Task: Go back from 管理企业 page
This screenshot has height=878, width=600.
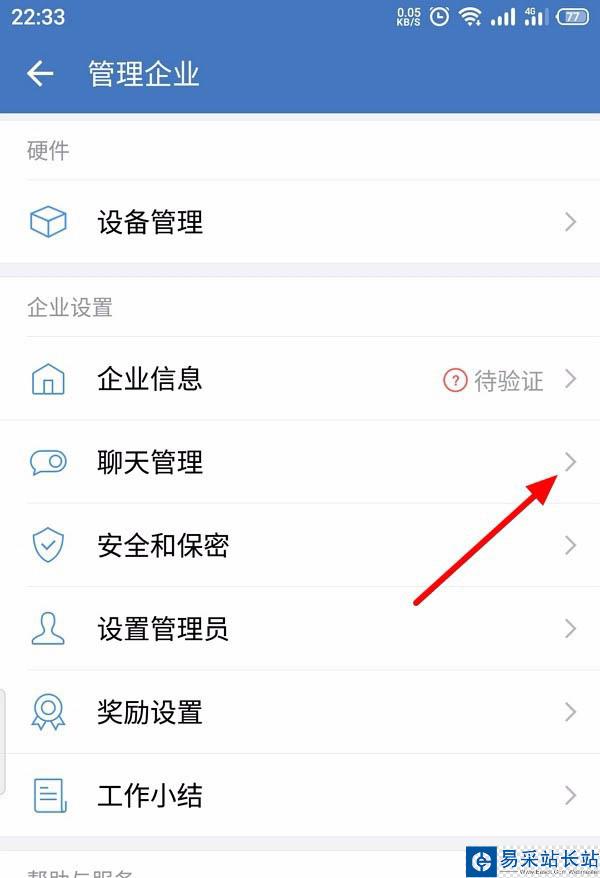Action: click(40, 74)
